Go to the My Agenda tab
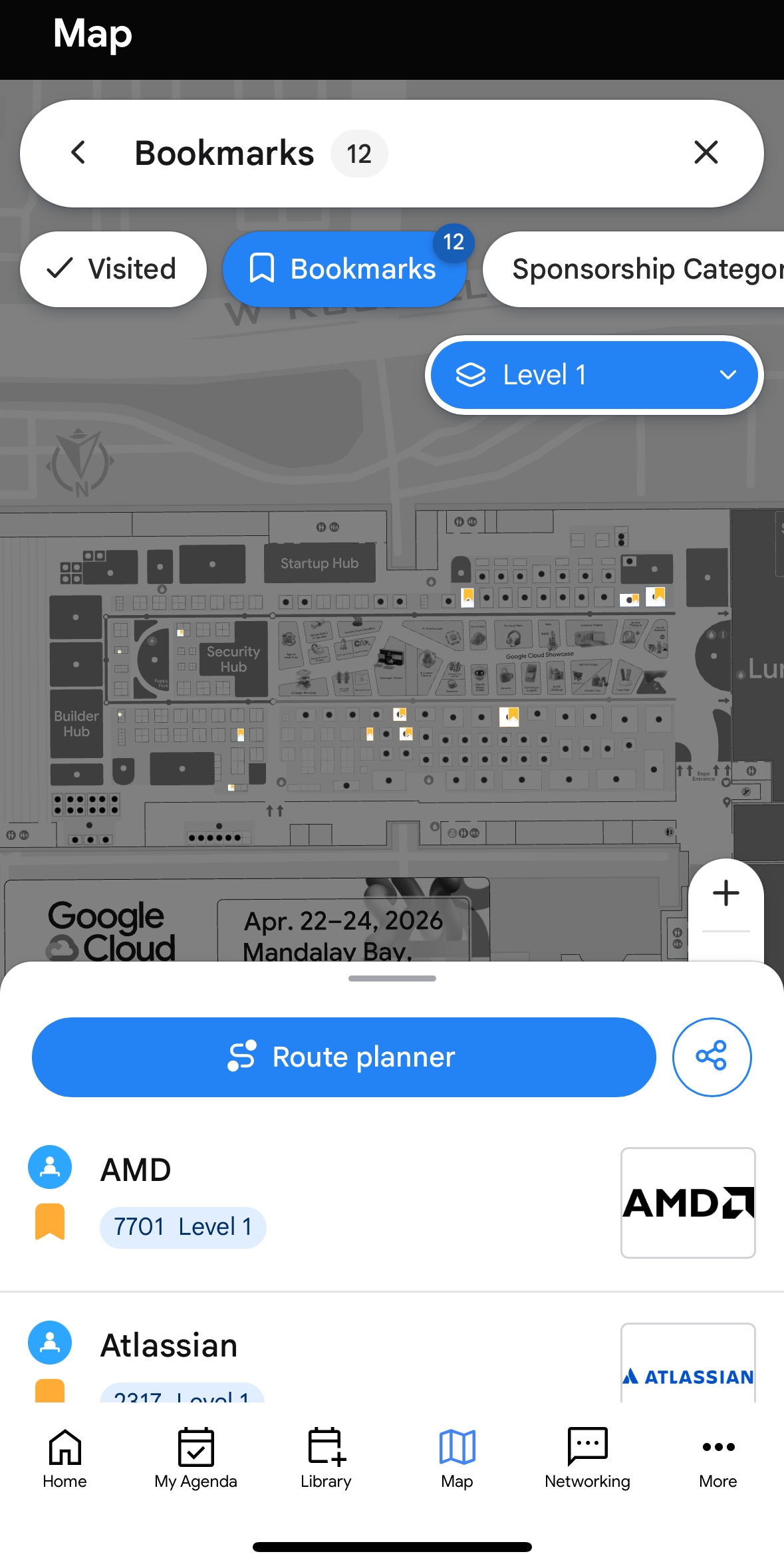Image resolution: width=784 pixels, height=1568 pixels. [x=196, y=1458]
